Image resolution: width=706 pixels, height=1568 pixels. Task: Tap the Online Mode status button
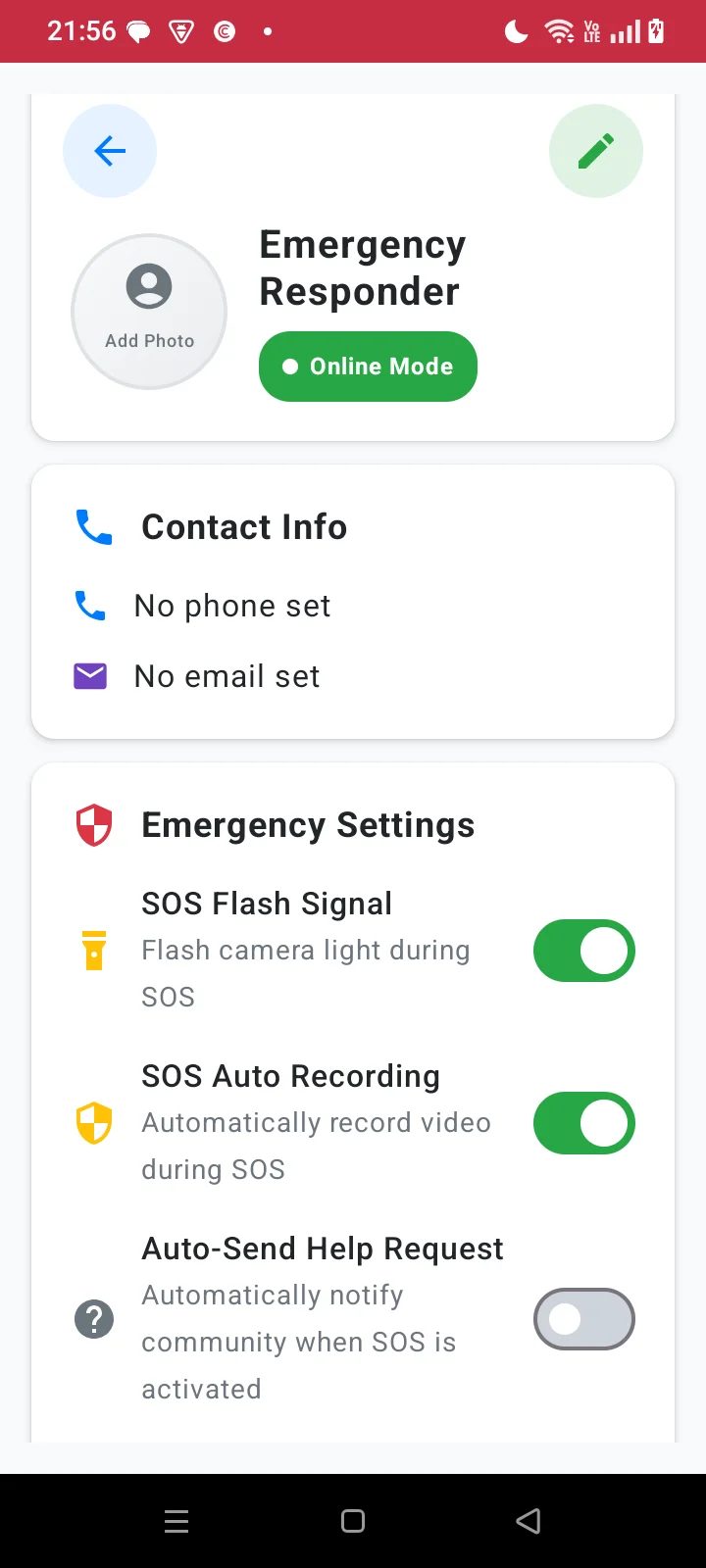coord(368,367)
